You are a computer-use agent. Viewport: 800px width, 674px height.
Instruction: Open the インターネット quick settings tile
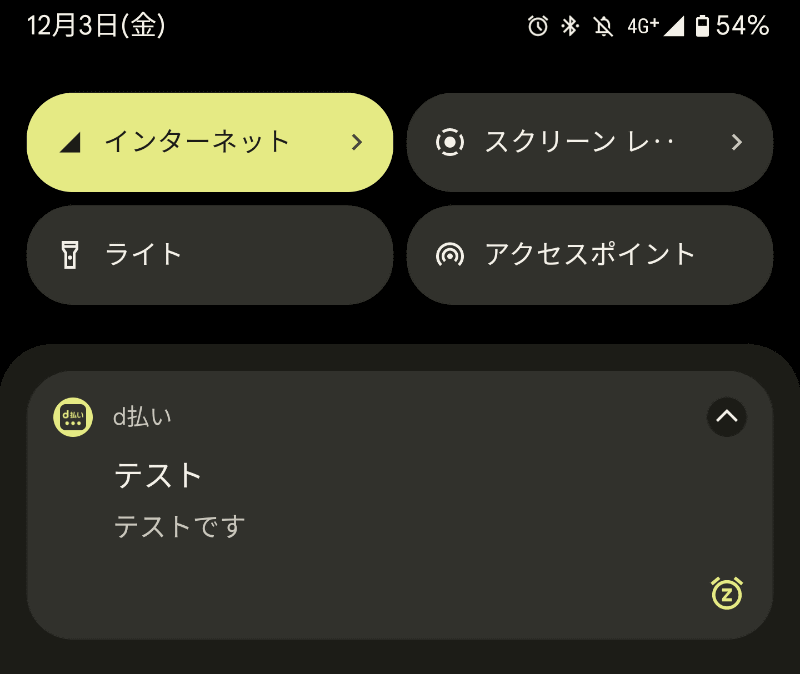pos(209,142)
